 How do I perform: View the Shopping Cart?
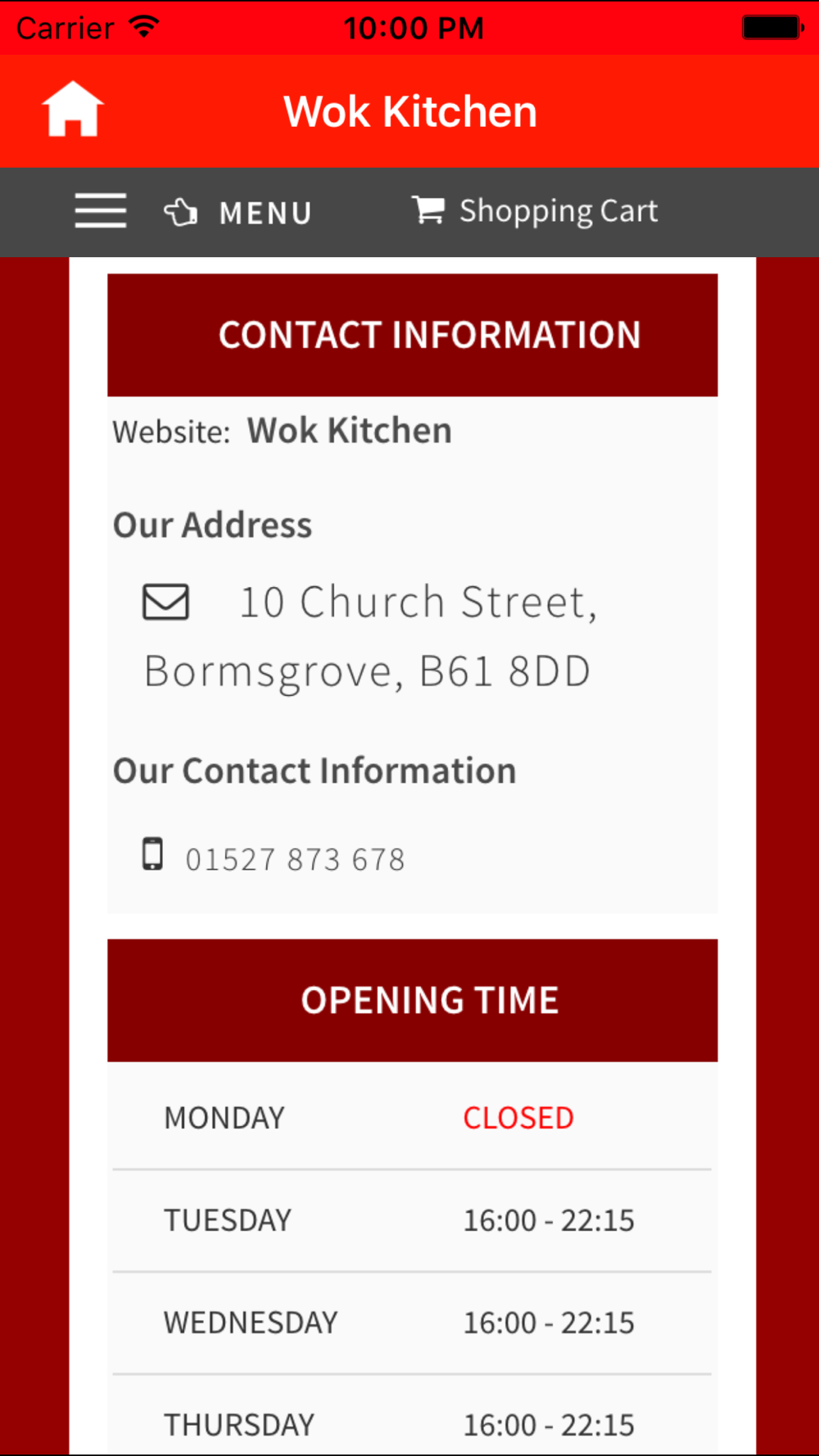(x=535, y=211)
